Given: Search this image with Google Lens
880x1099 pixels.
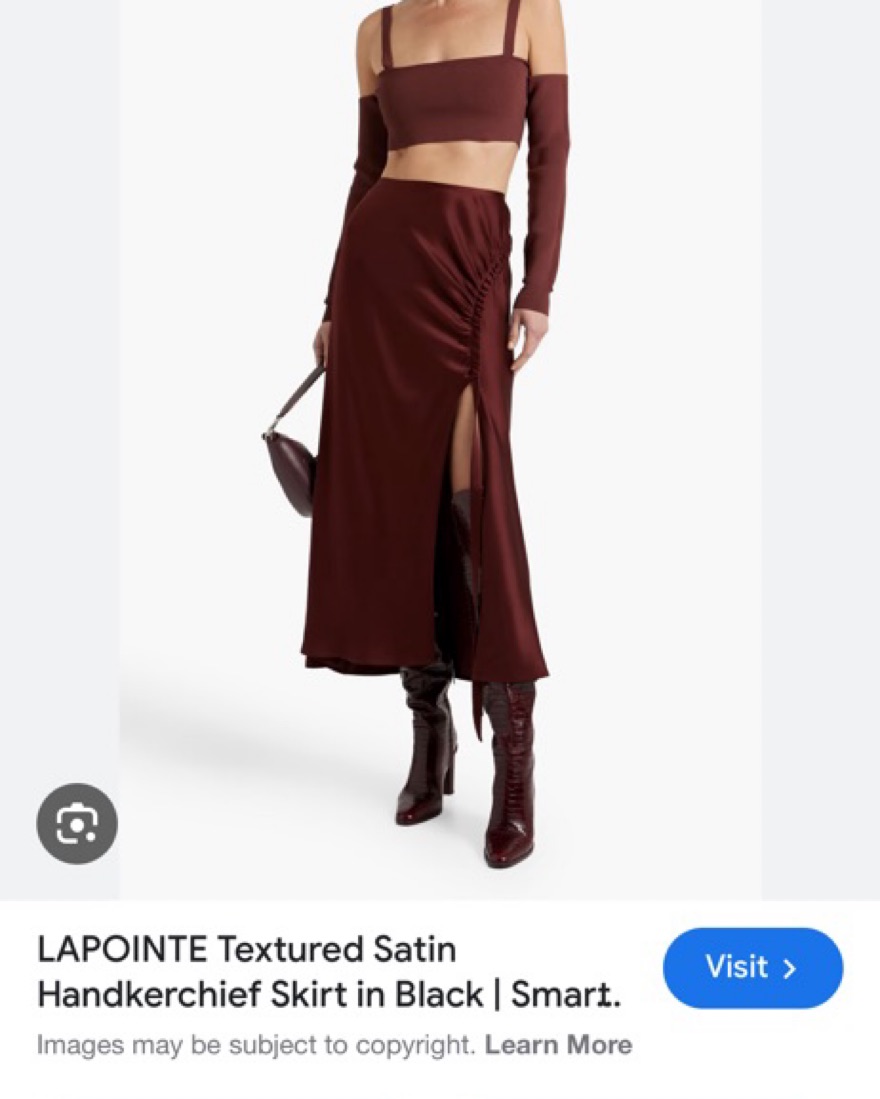Looking at the screenshot, I should tap(77, 824).
